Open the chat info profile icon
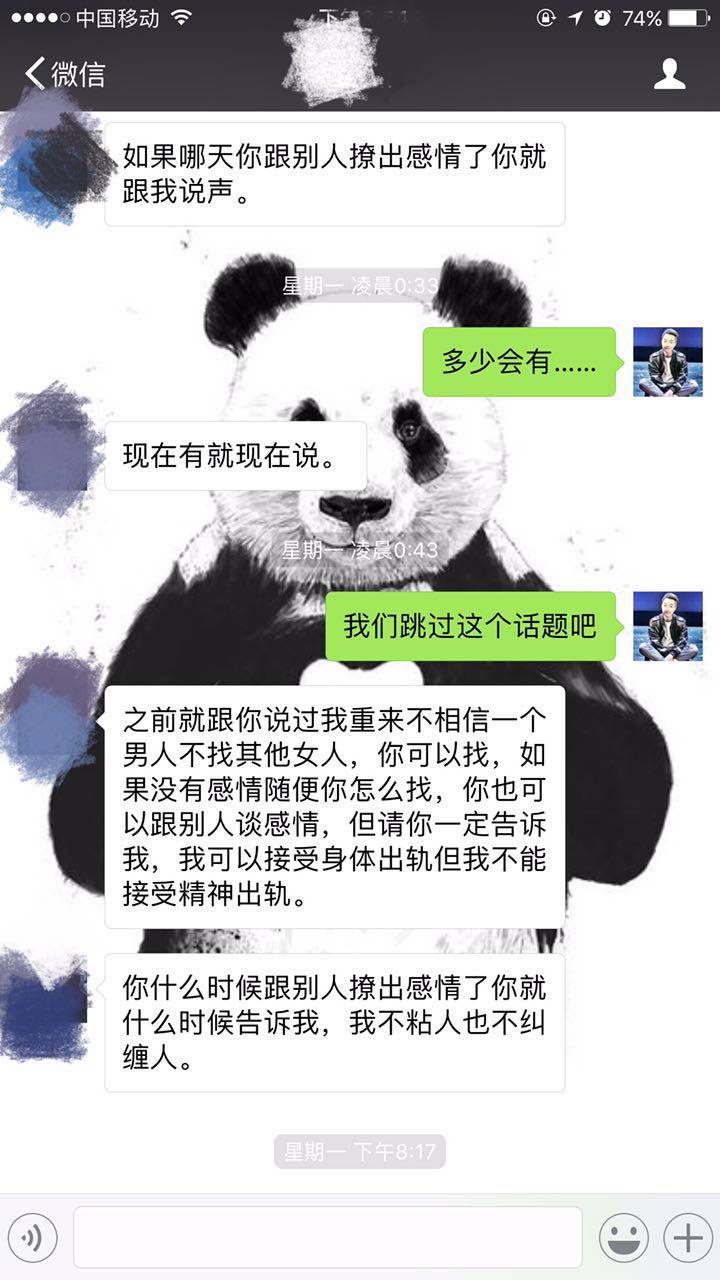The height and width of the screenshot is (1280, 720). point(669,74)
